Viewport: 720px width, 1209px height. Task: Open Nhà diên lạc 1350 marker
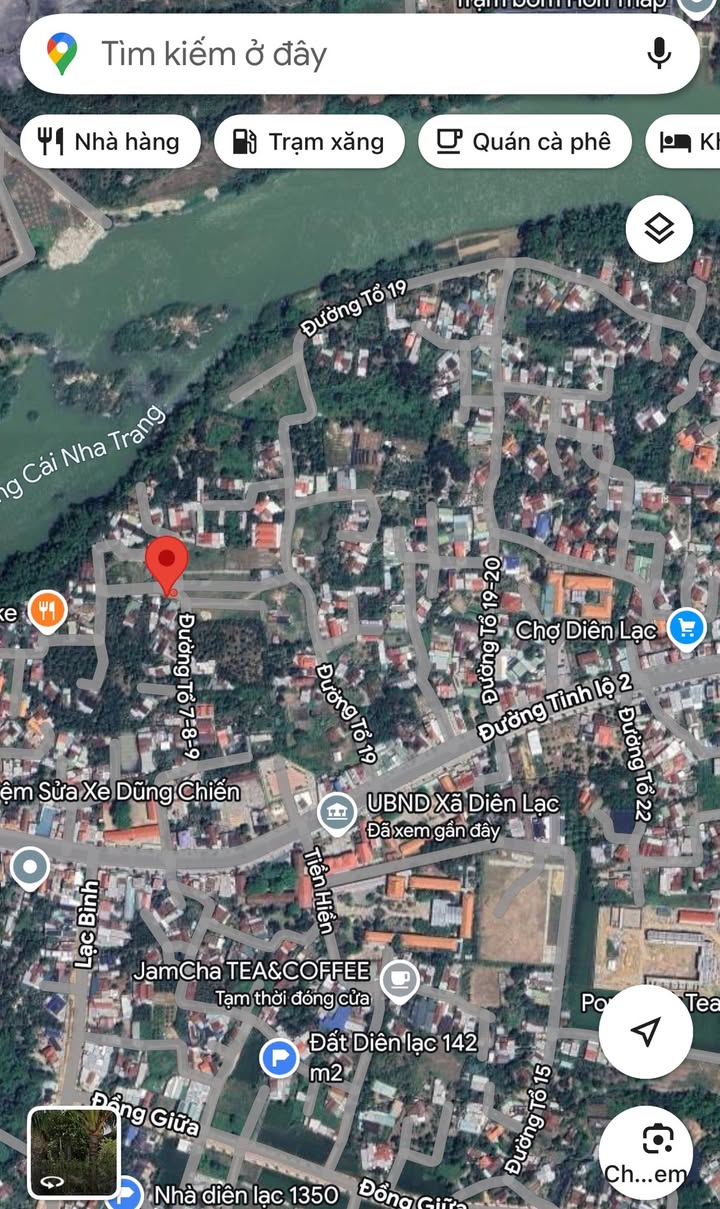click(x=125, y=1193)
